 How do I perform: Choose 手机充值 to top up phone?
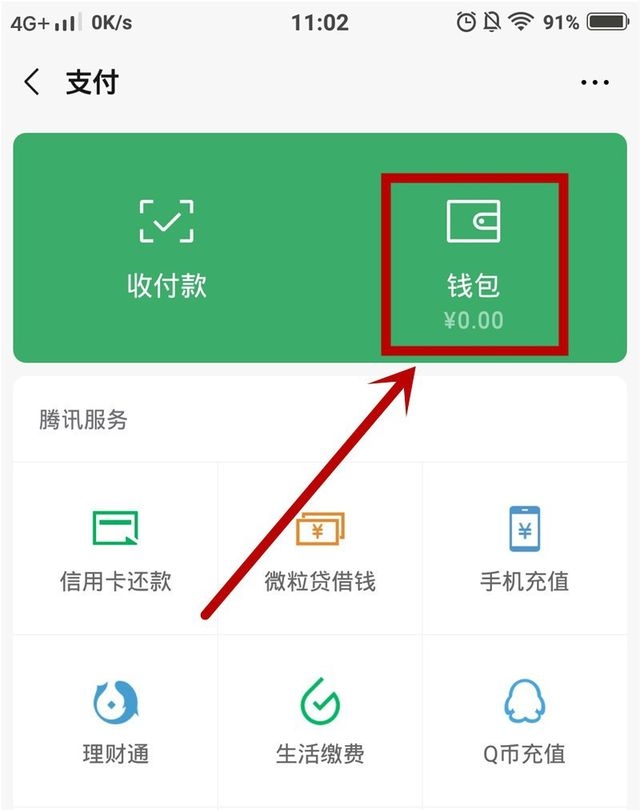coord(524,548)
